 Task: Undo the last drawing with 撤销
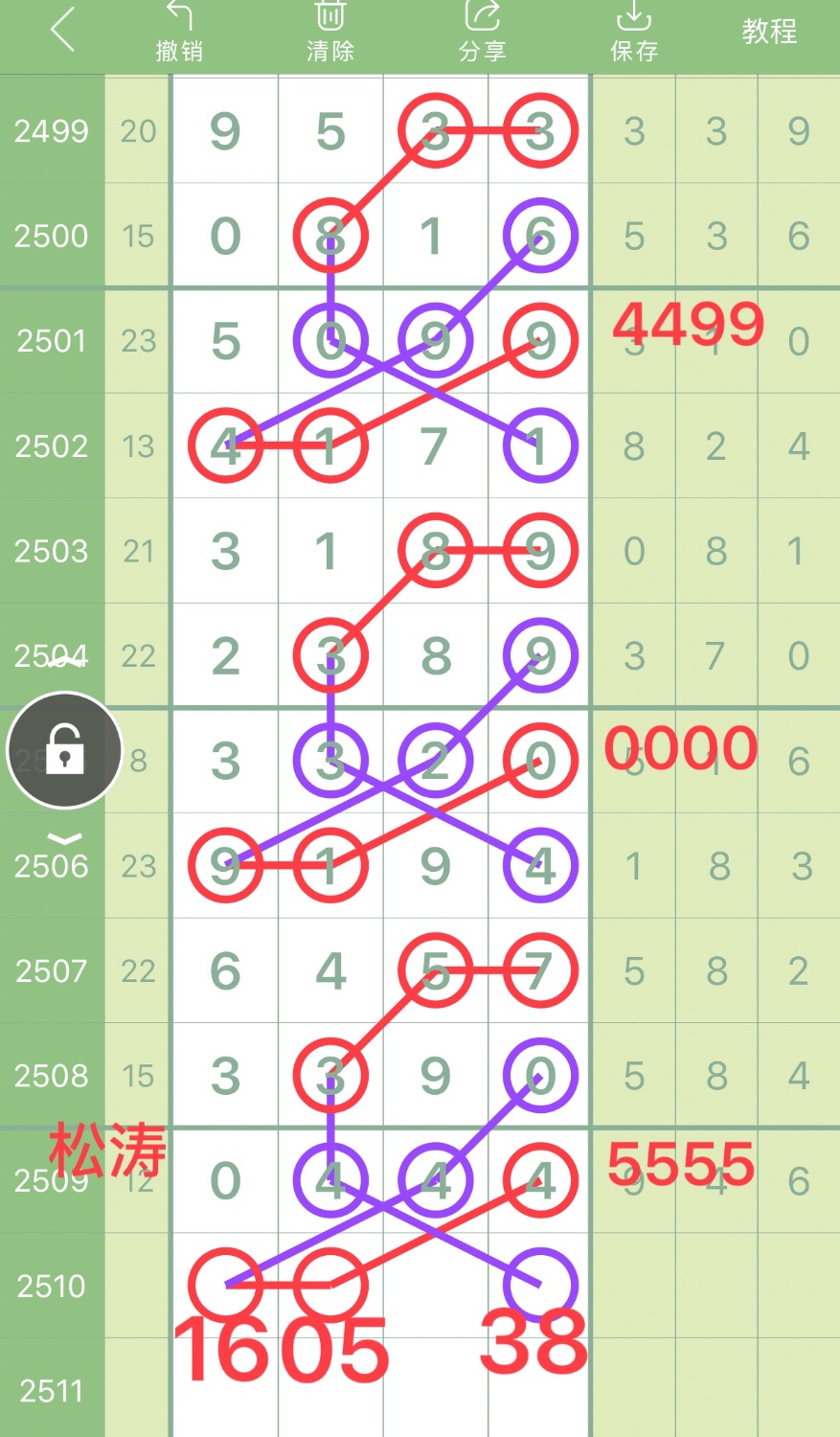(x=179, y=33)
